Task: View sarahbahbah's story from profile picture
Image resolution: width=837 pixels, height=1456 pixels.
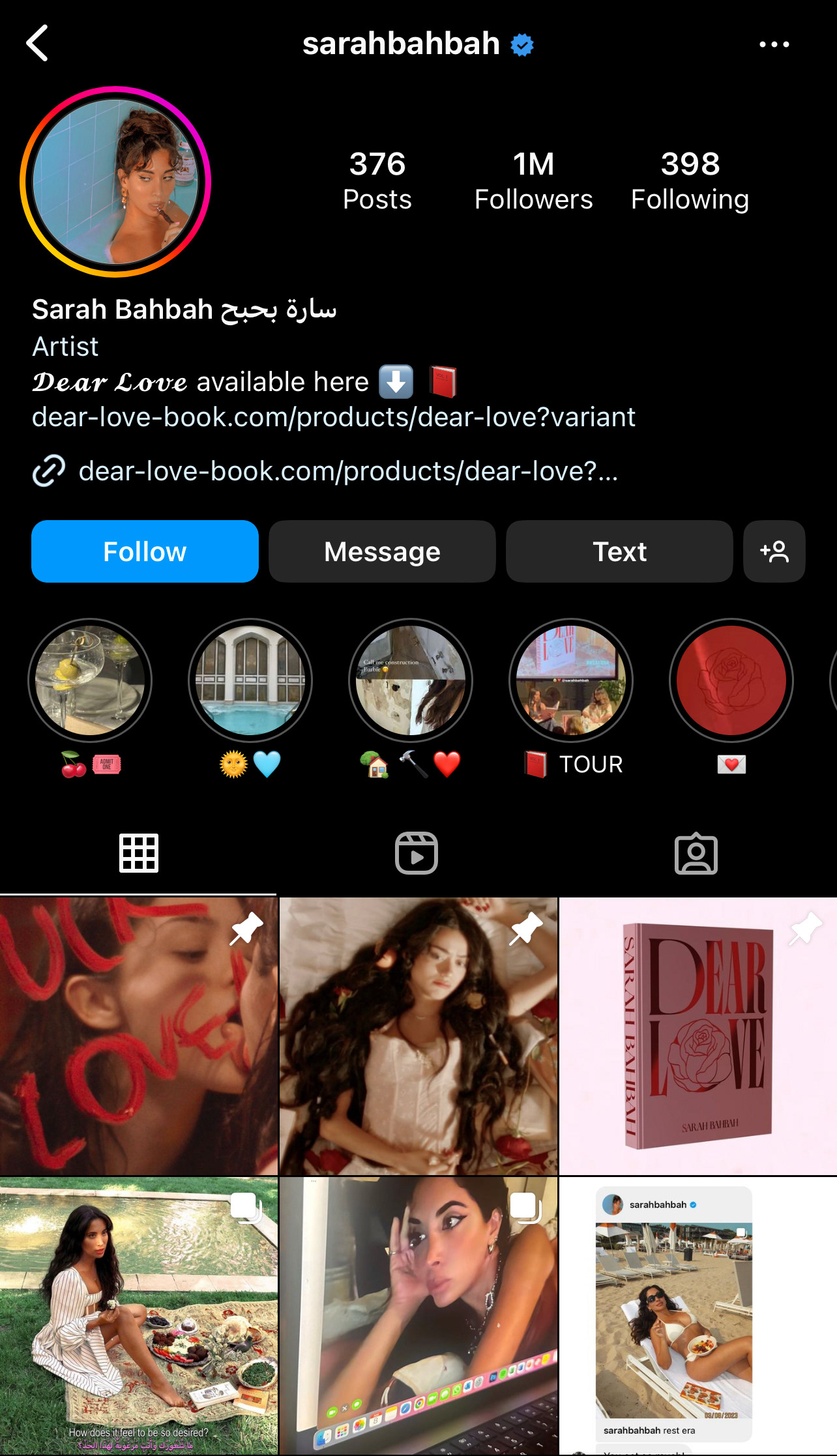Action: pos(115,182)
